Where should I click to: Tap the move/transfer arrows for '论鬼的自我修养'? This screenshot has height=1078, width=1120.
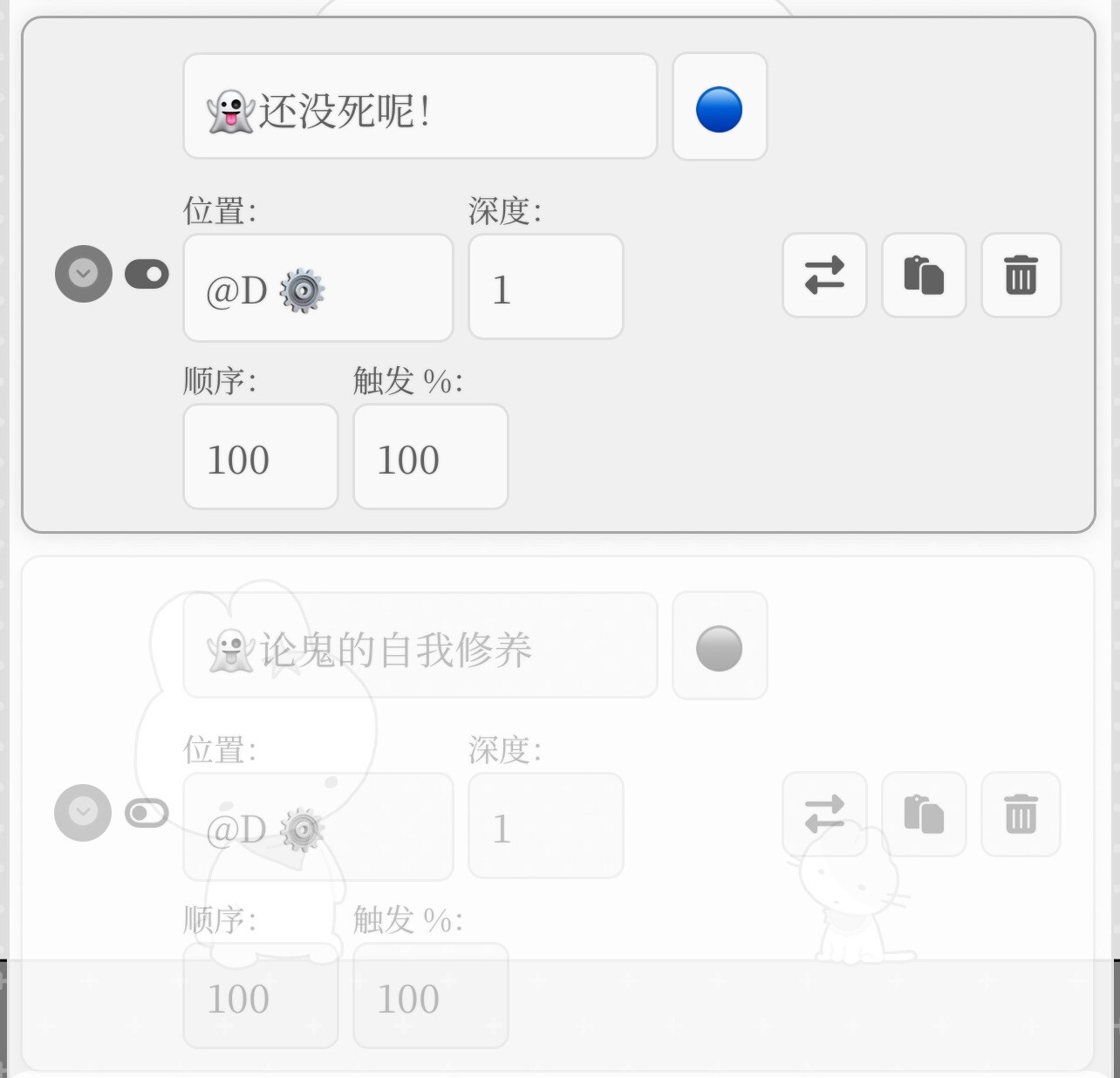point(824,814)
